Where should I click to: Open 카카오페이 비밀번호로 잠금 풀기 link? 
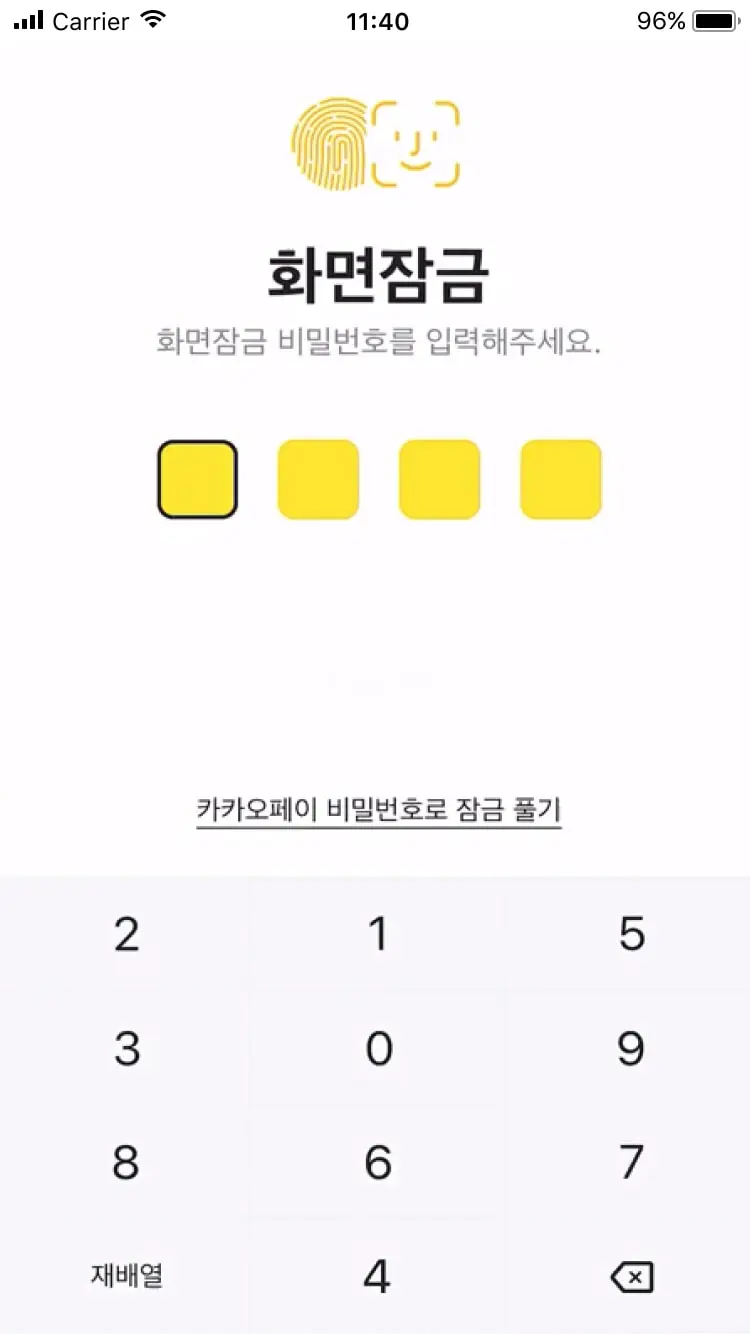tap(375, 812)
